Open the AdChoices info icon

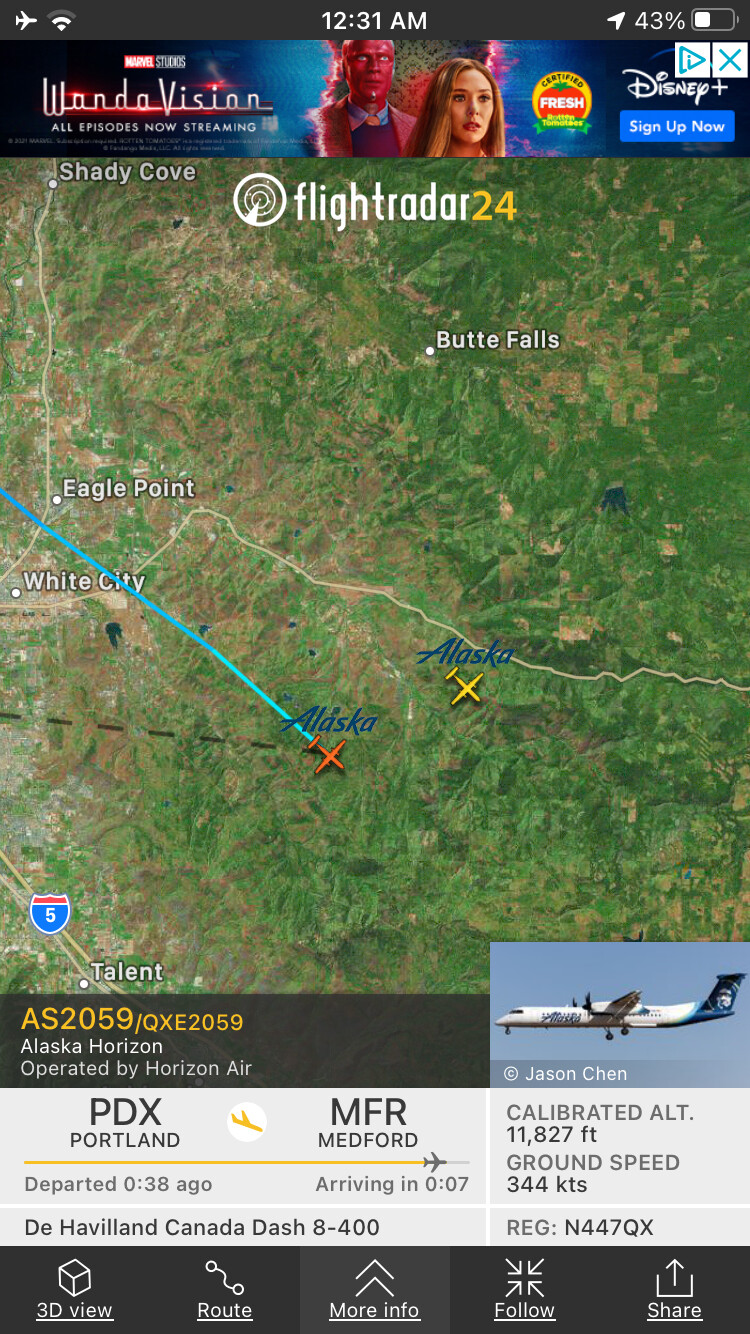[x=693, y=60]
